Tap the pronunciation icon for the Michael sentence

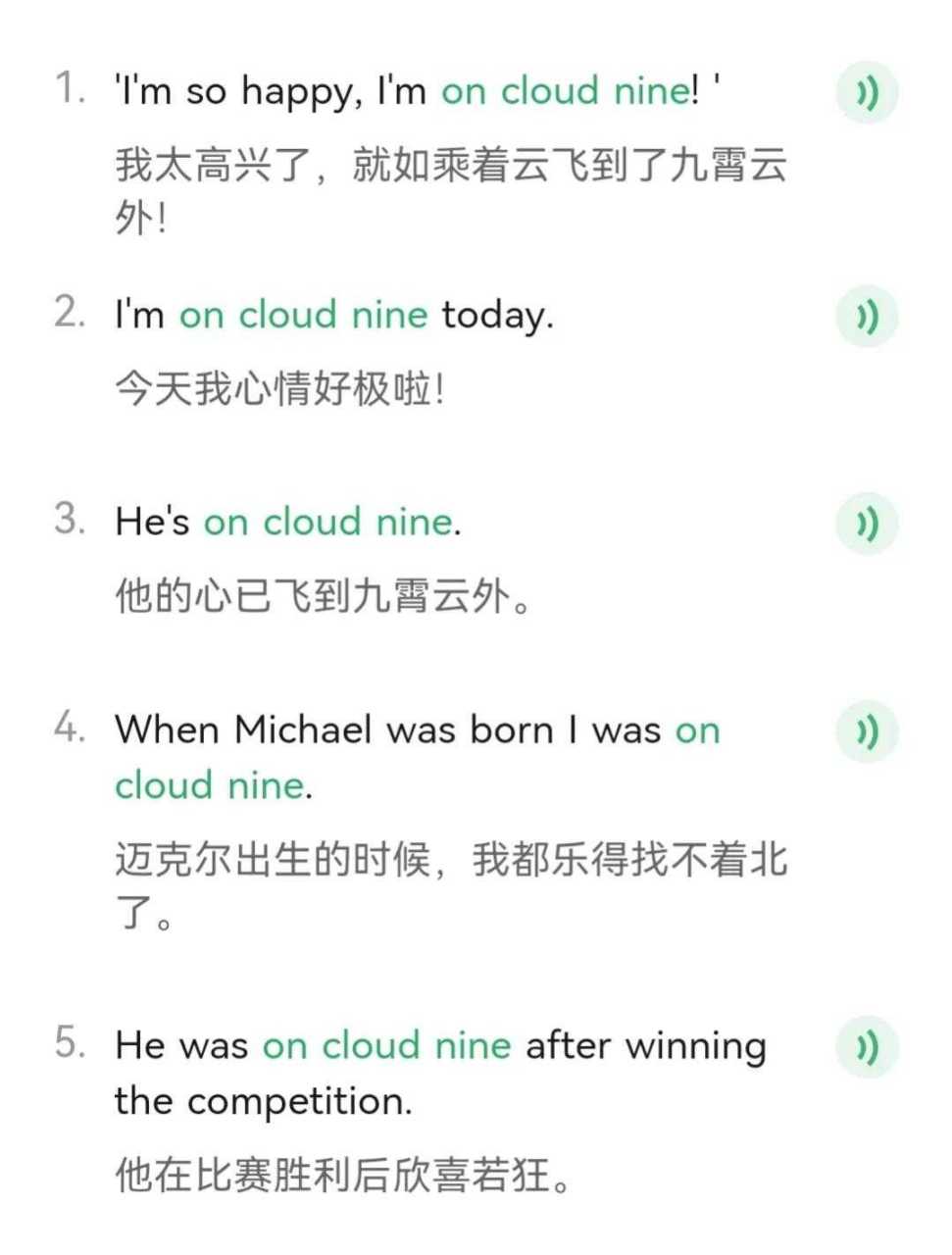pos(865,730)
